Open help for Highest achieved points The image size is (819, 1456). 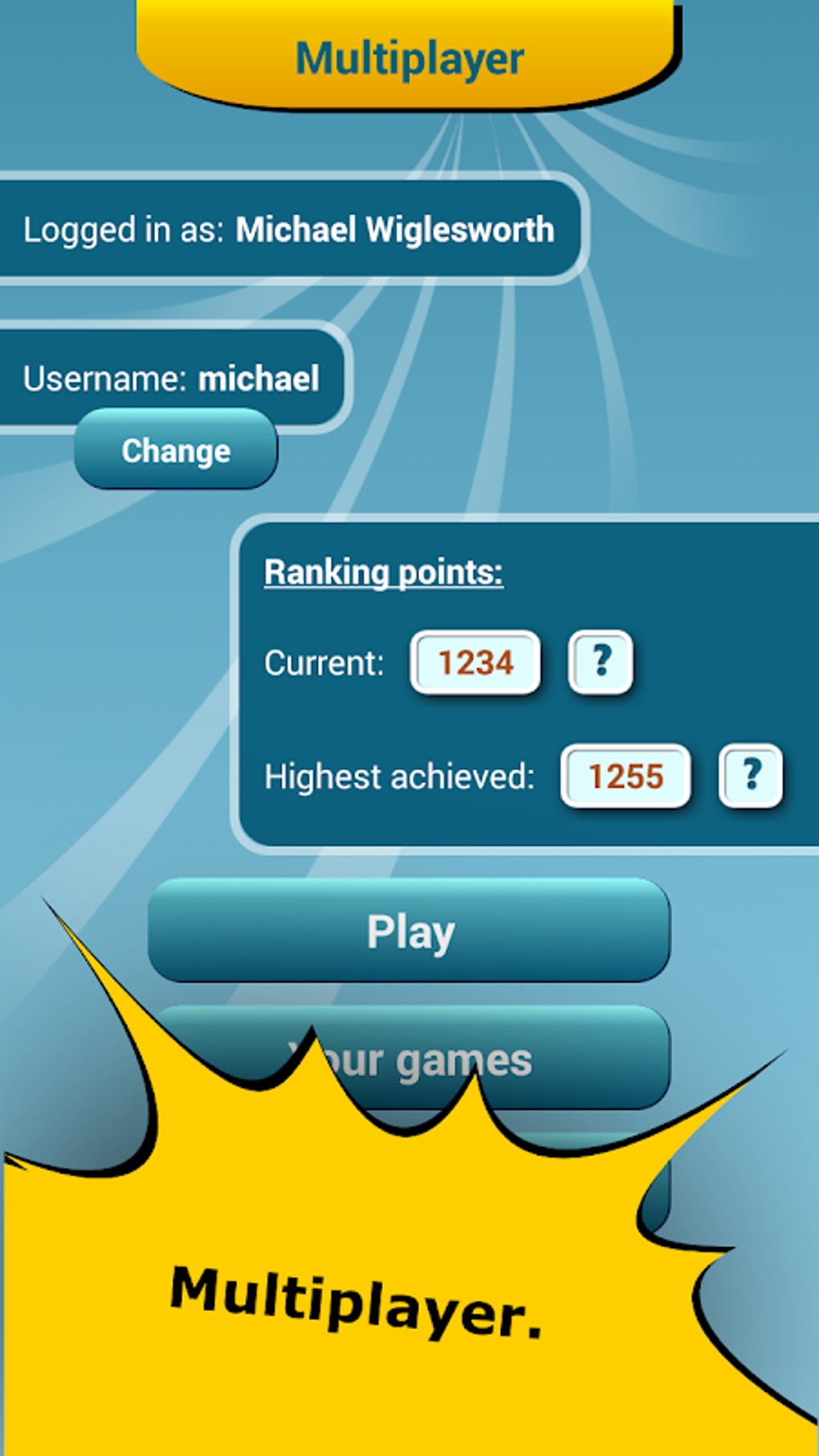click(750, 776)
